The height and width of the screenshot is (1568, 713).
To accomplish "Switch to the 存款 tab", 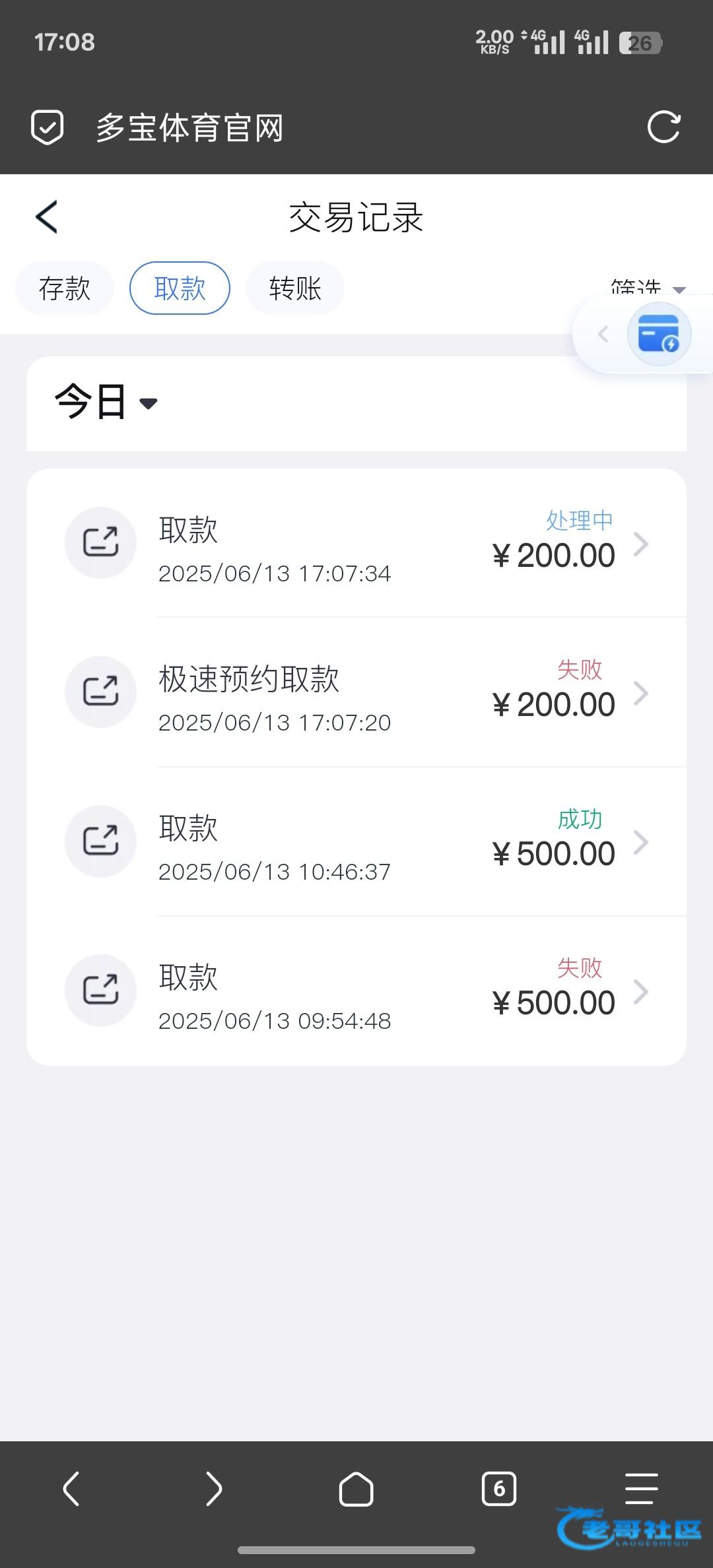I will coord(65,288).
